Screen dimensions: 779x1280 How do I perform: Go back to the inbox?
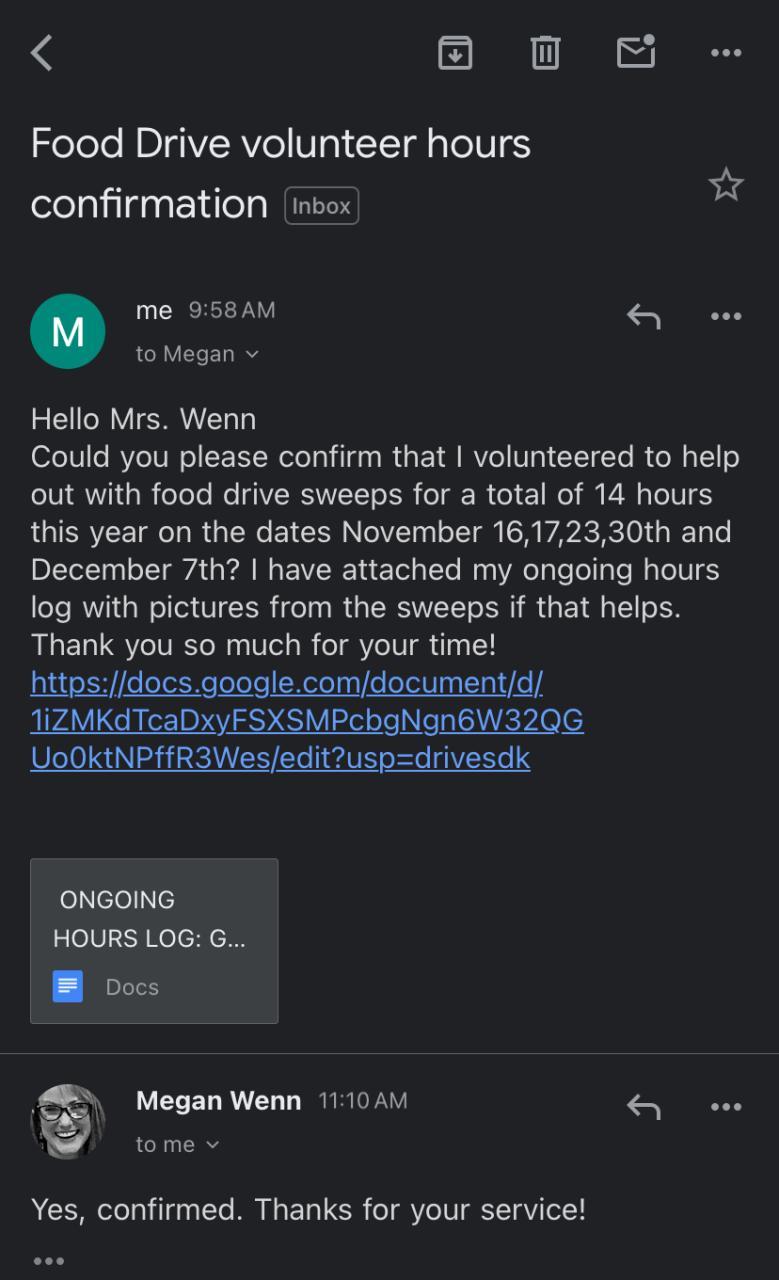point(42,53)
